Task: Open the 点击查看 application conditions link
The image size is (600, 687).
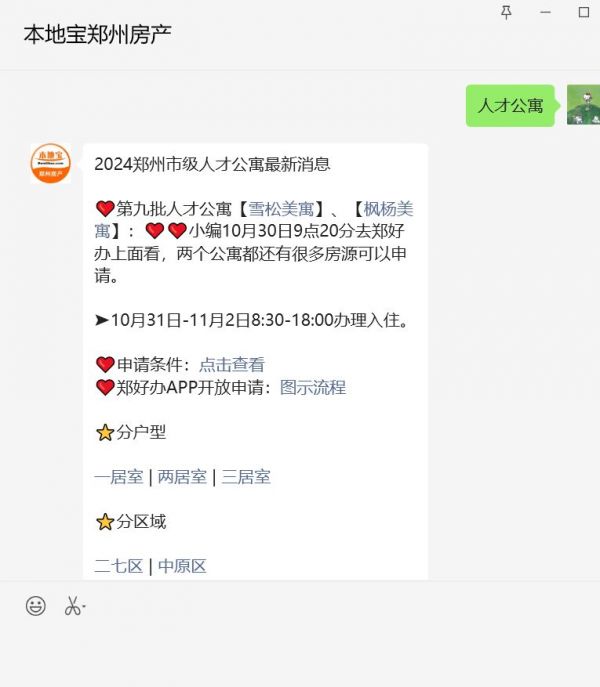Action: tap(232, 365)
